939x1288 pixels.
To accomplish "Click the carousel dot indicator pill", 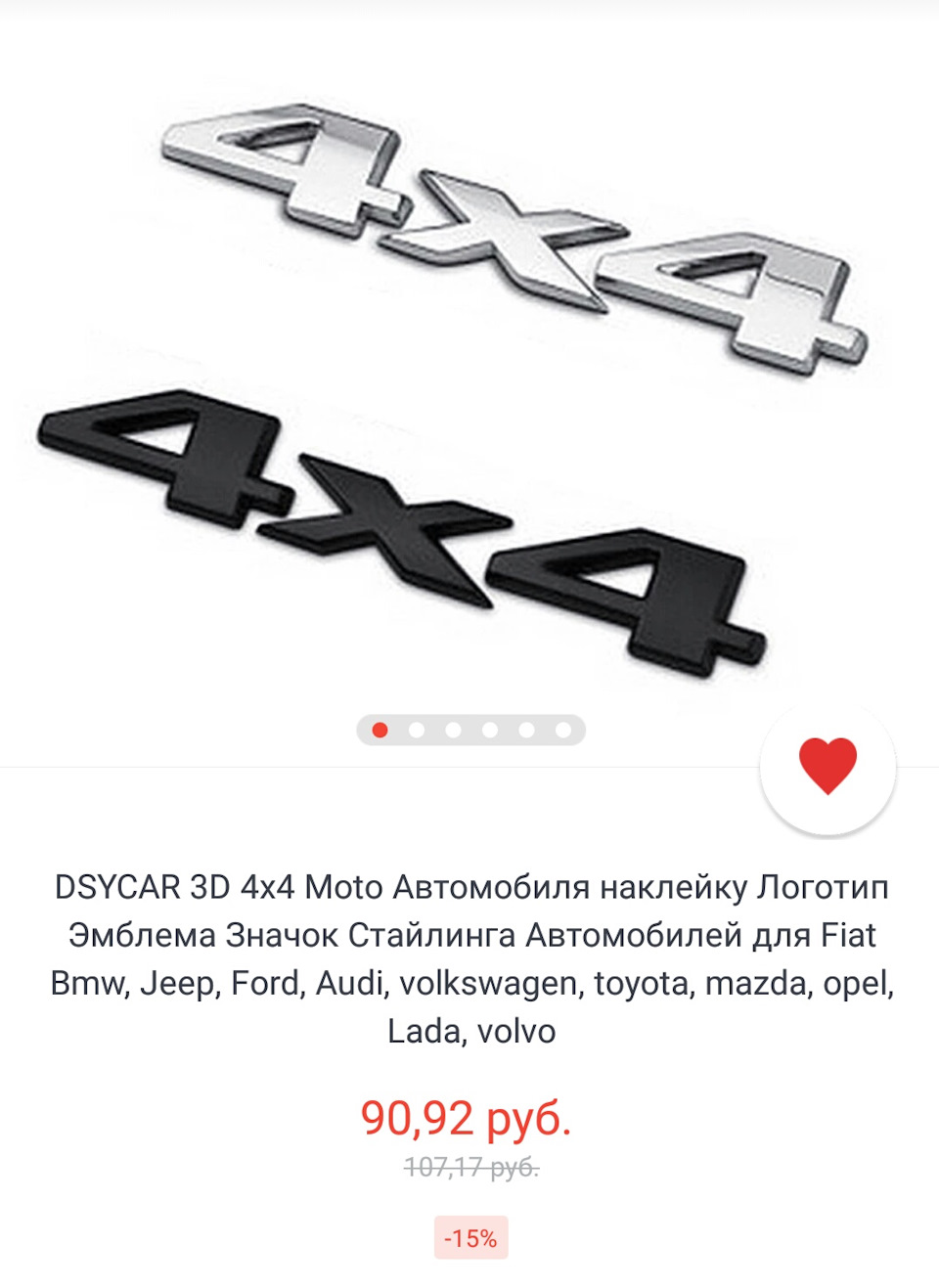I will (470, 730).
